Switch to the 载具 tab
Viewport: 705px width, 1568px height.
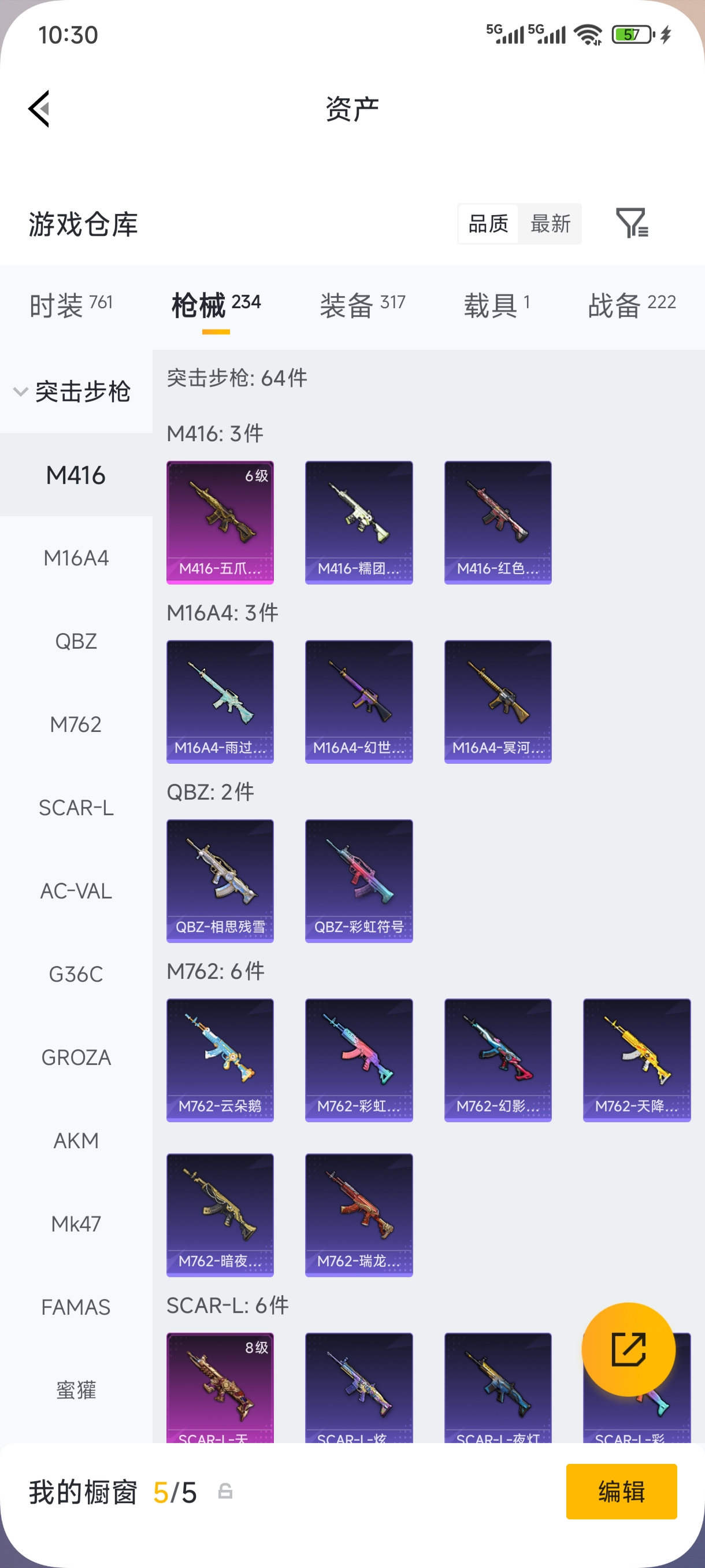pos(496,305)
